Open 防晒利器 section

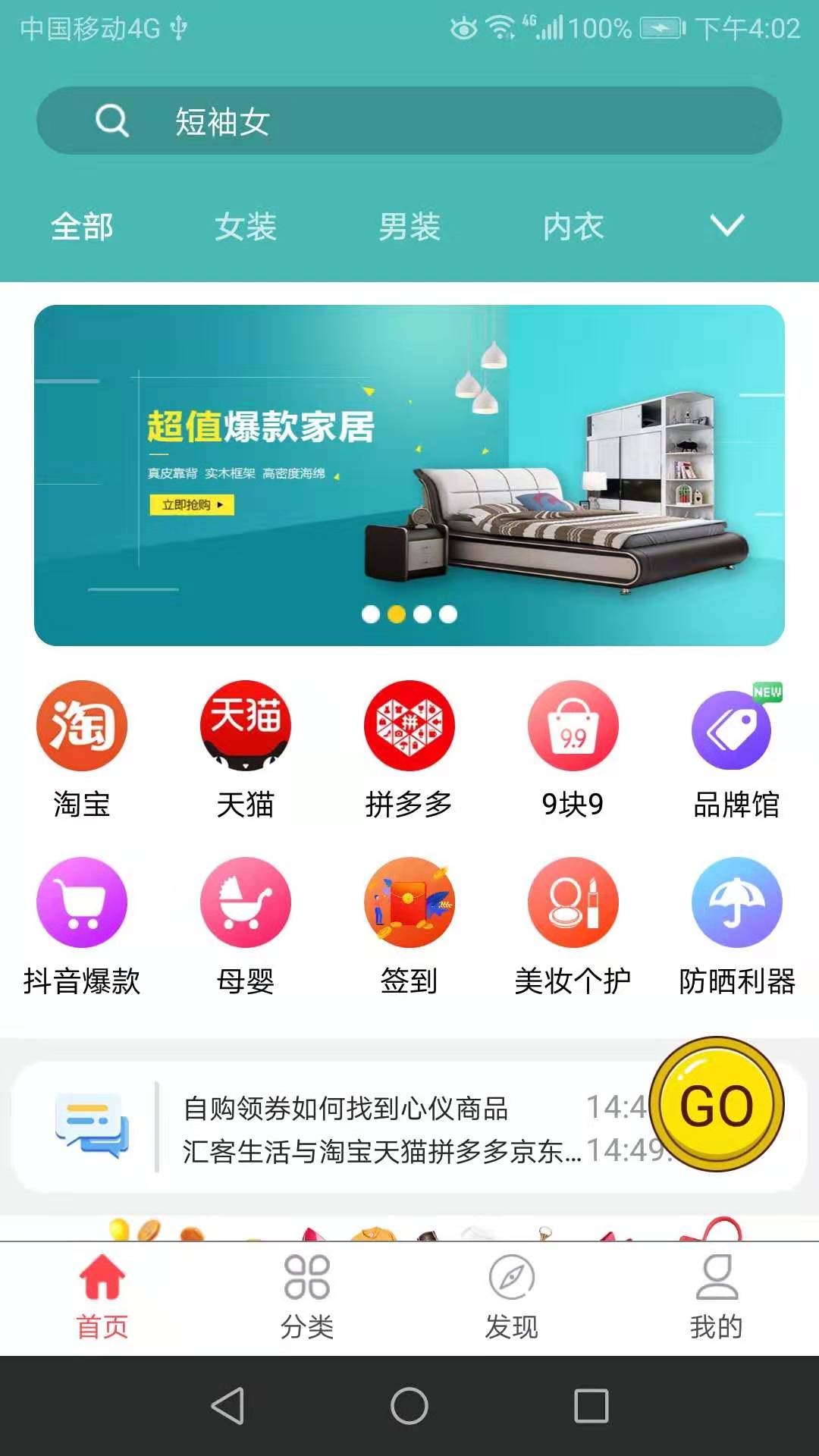736,925
